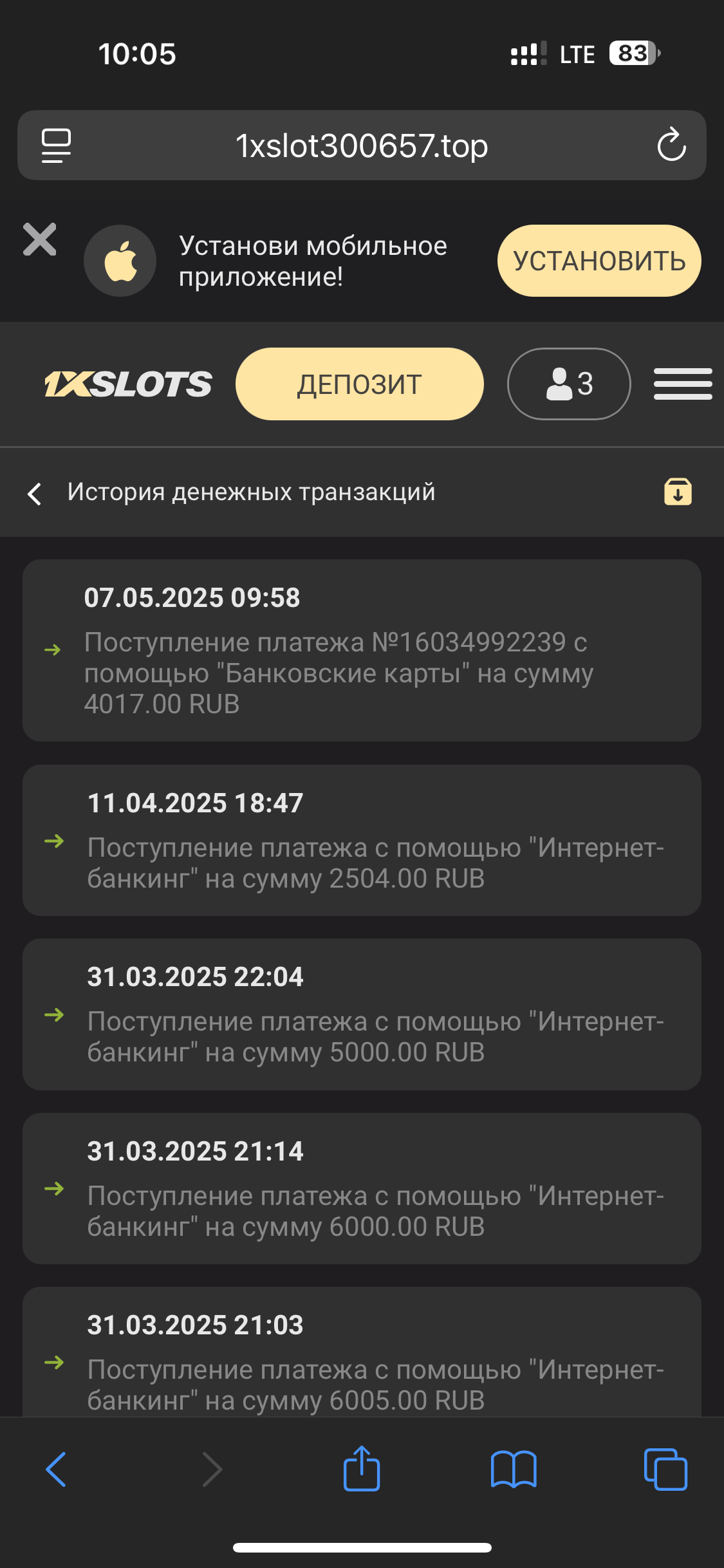Viewport: 724px width, 1568px height.
Task: Download the transaction history archive
Action: point(678,492)
